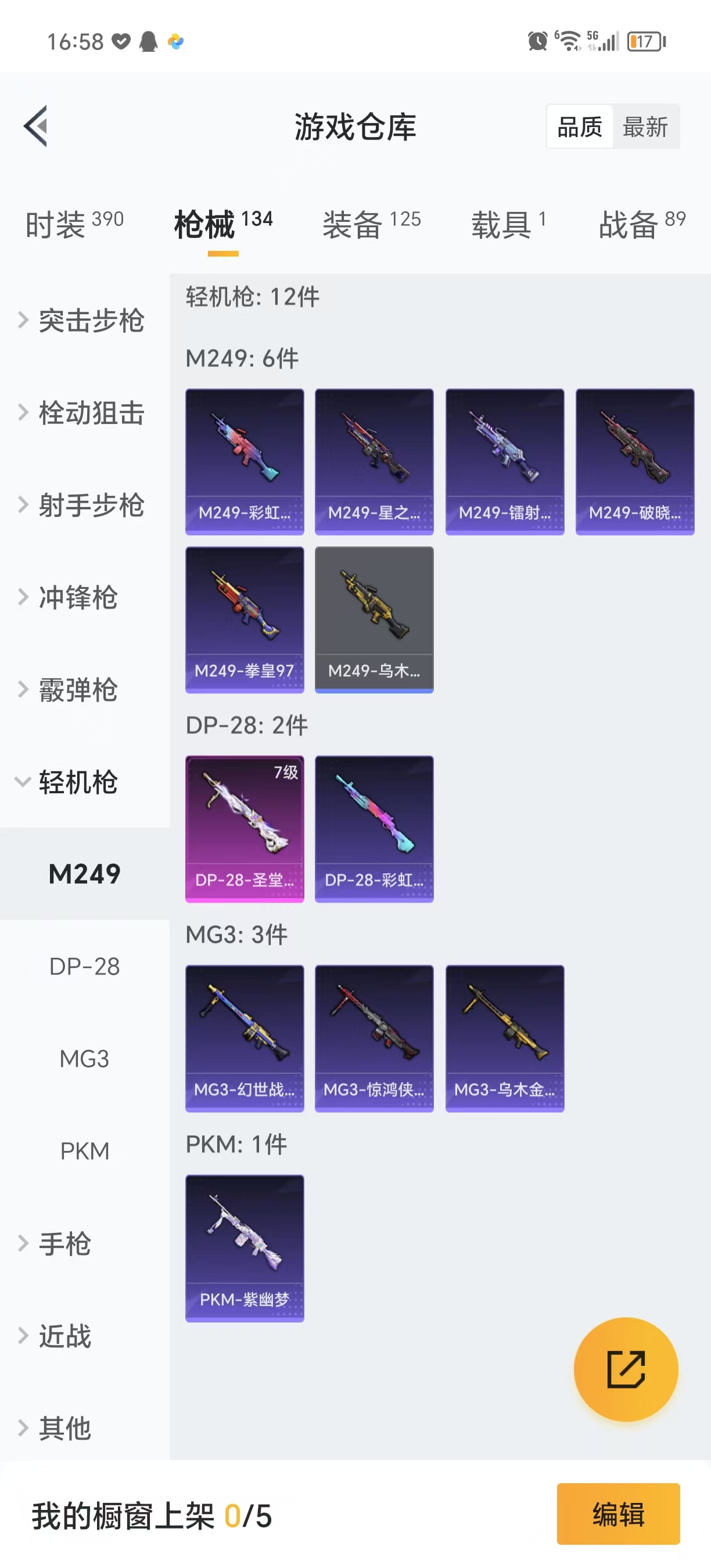711x1568 pixels.
Task: Select PKM in the side list
Action: 85,1151
